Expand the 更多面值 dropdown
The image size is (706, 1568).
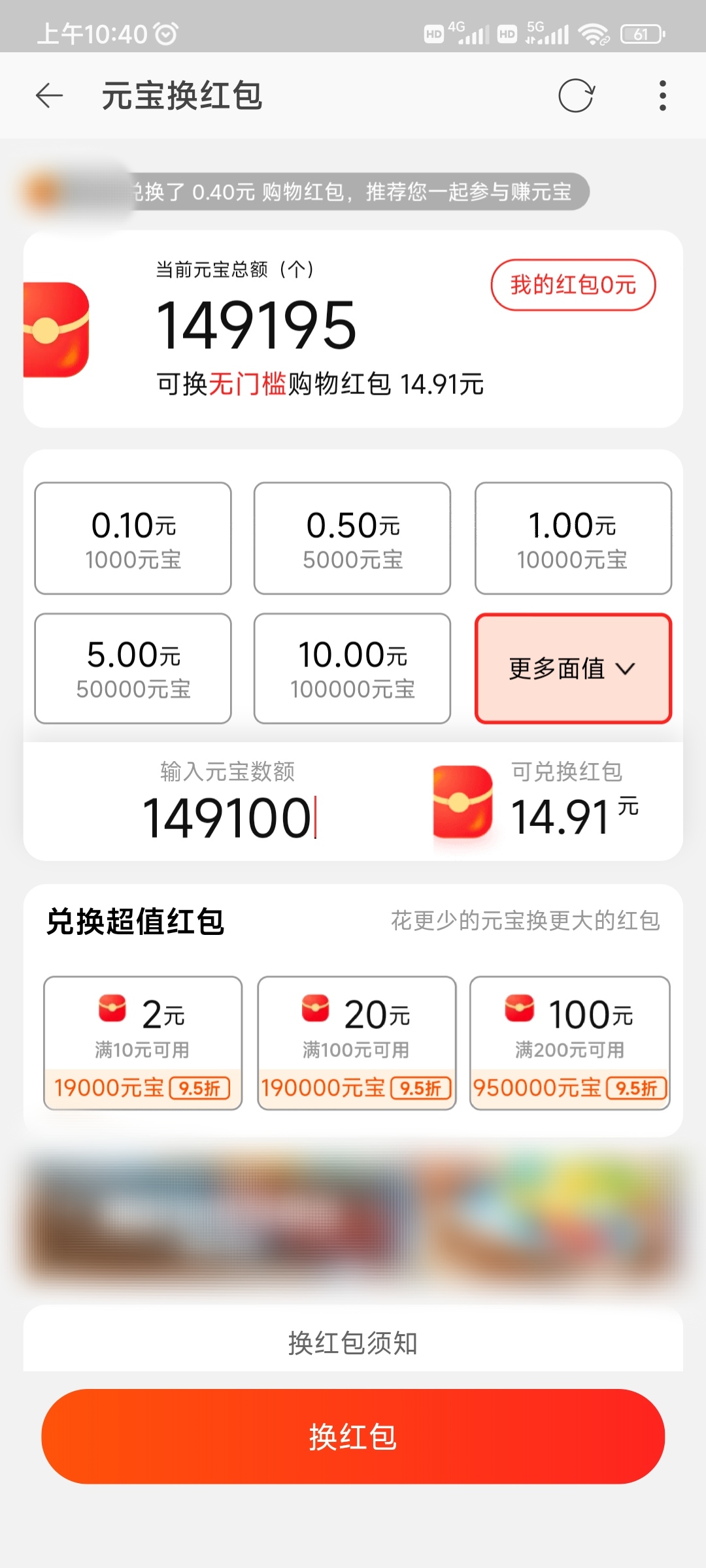point(573,668)
